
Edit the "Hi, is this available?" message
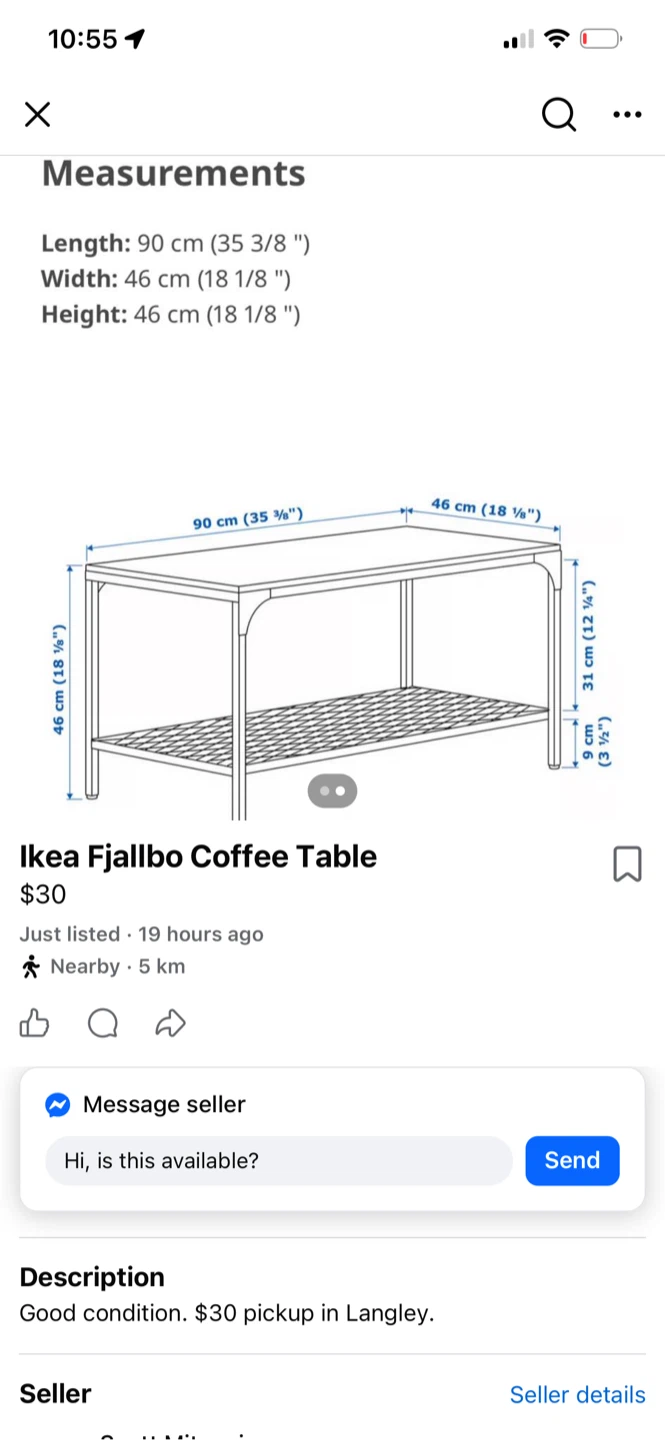pyautogui.click(x=278, y=1160)
